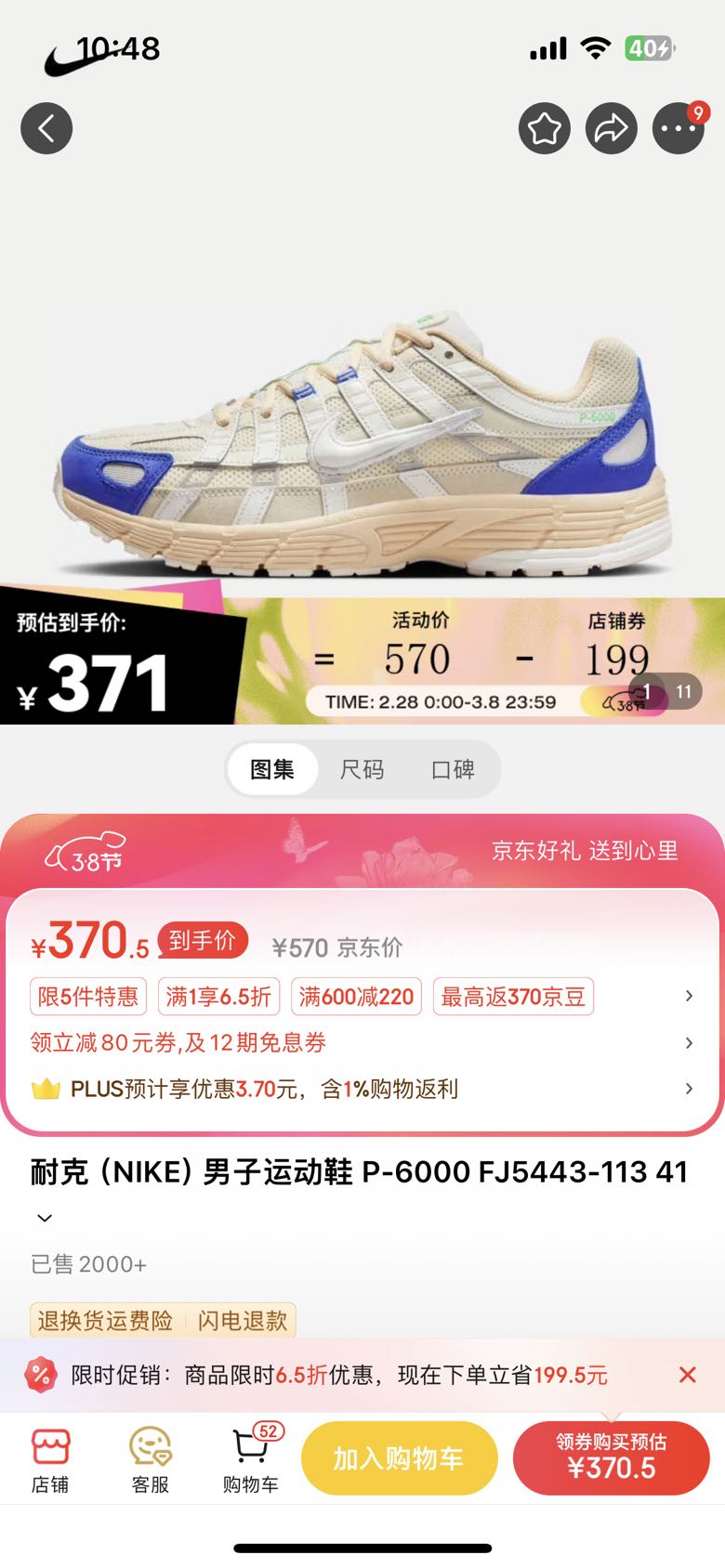
Task: Select the 图集 tab
Action: [x=272, y=769]
